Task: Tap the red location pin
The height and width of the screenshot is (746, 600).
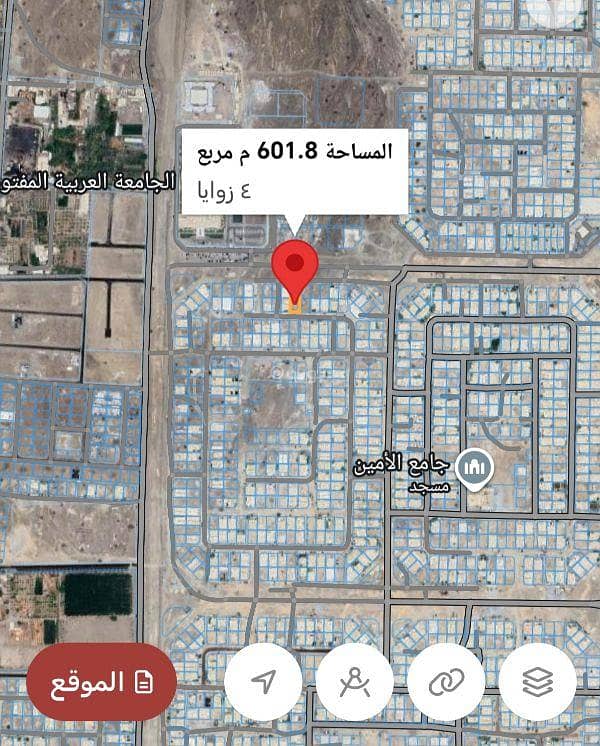Action: point(295,268)
